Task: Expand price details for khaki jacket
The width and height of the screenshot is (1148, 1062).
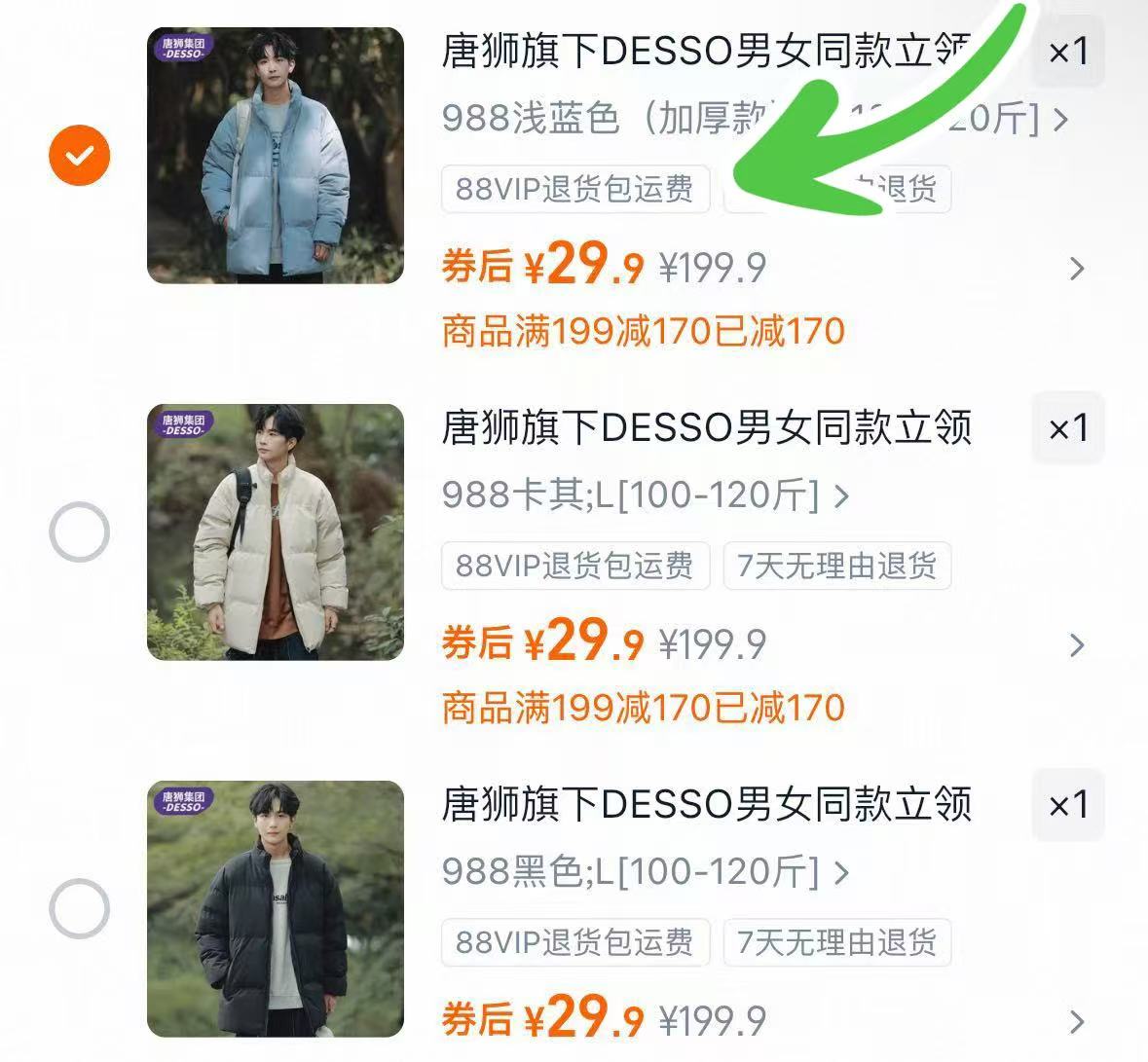Action: click(1076, 645)
